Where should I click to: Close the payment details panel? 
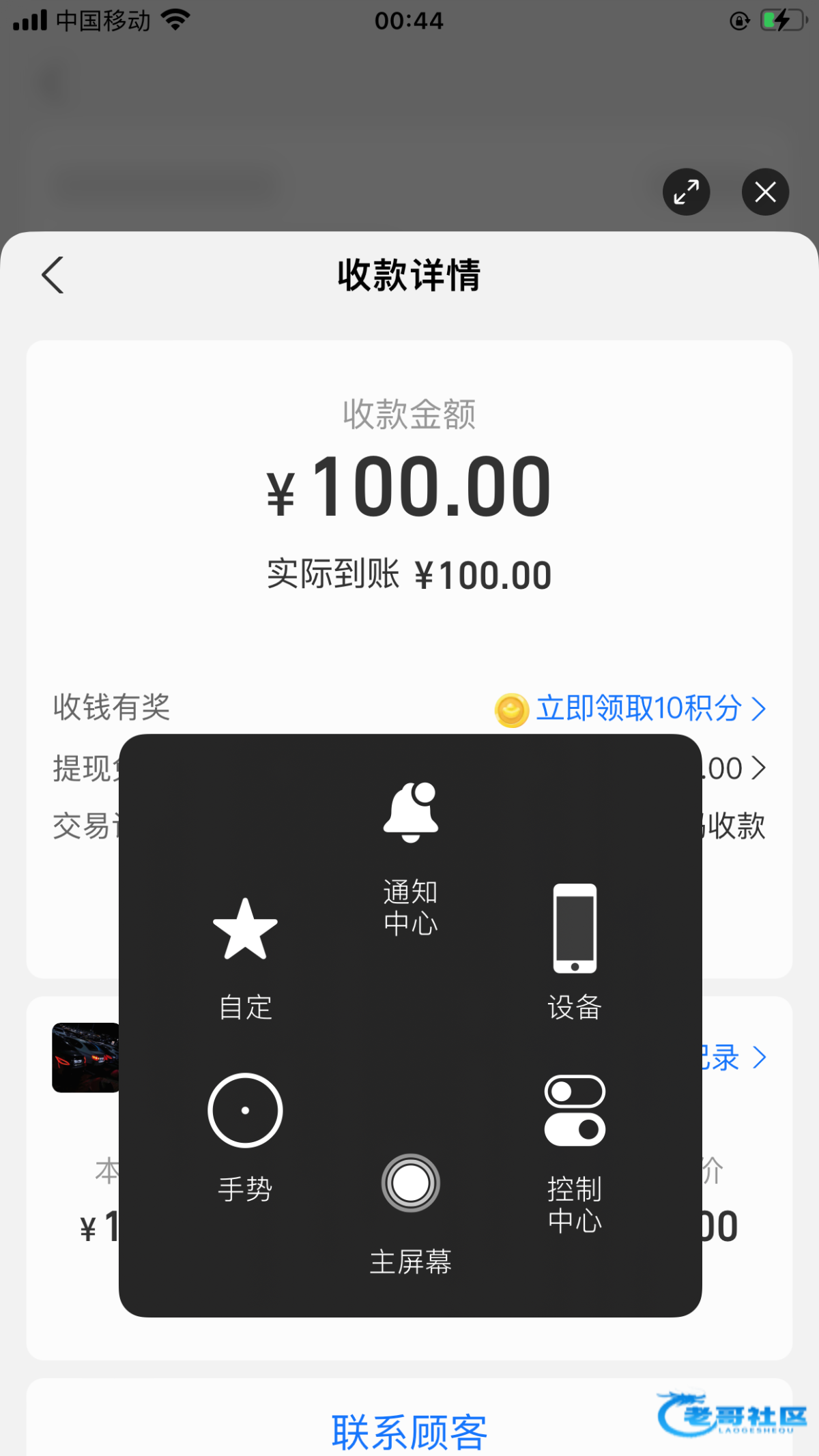pos(765,192)
